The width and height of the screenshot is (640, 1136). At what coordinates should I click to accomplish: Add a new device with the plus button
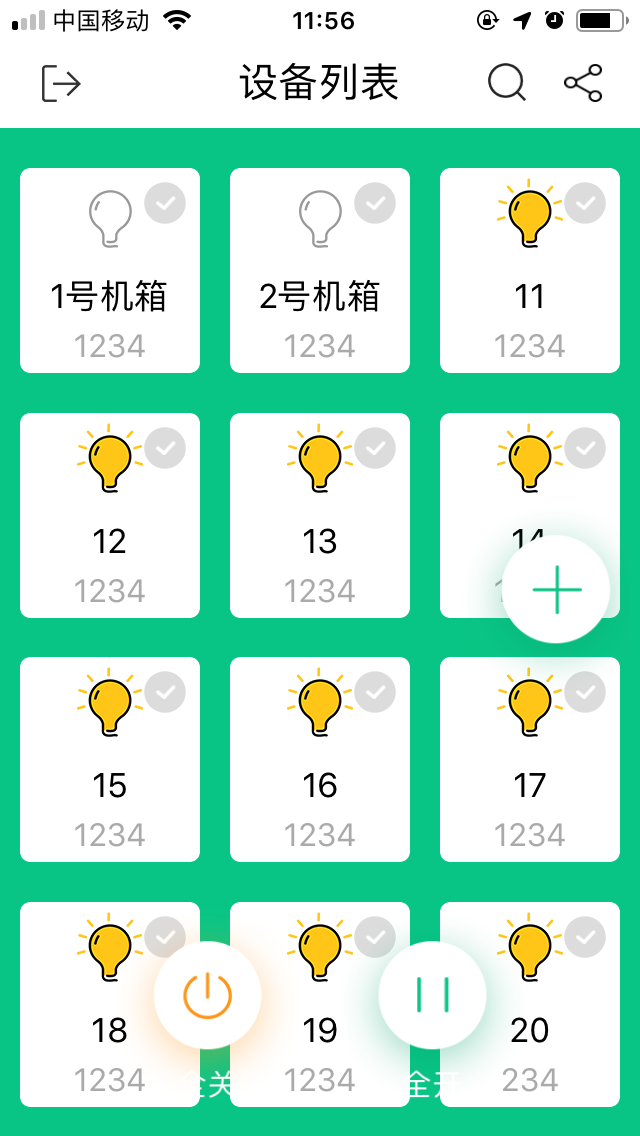557,589
